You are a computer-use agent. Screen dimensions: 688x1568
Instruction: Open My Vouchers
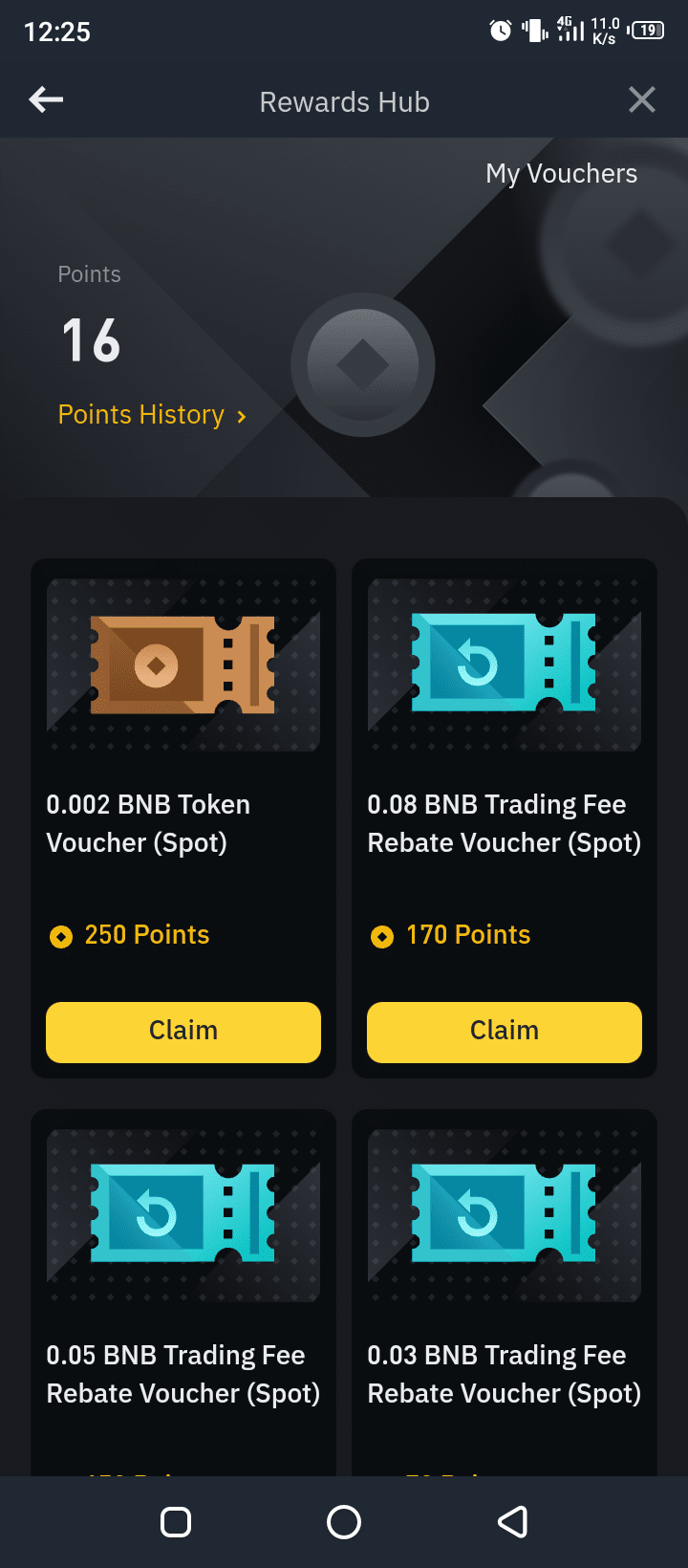tap(561, 174)
